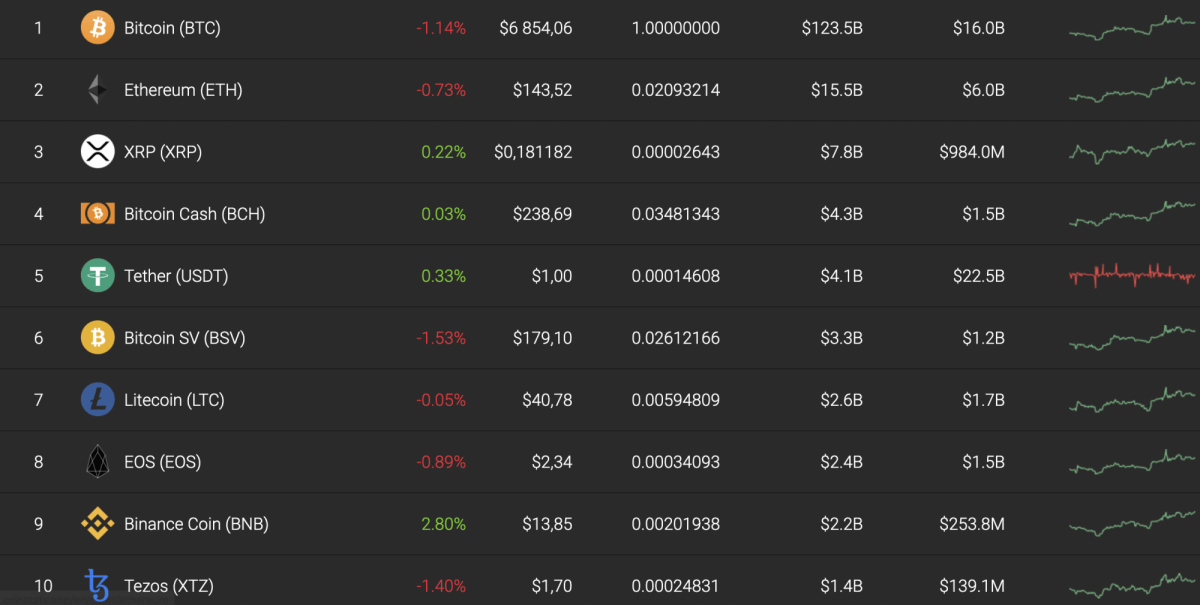Image resolution: width=1200 pixels, height=605 pixels.
Task: View Binance Coin (BNB) details
Action: tap(196, 524)
